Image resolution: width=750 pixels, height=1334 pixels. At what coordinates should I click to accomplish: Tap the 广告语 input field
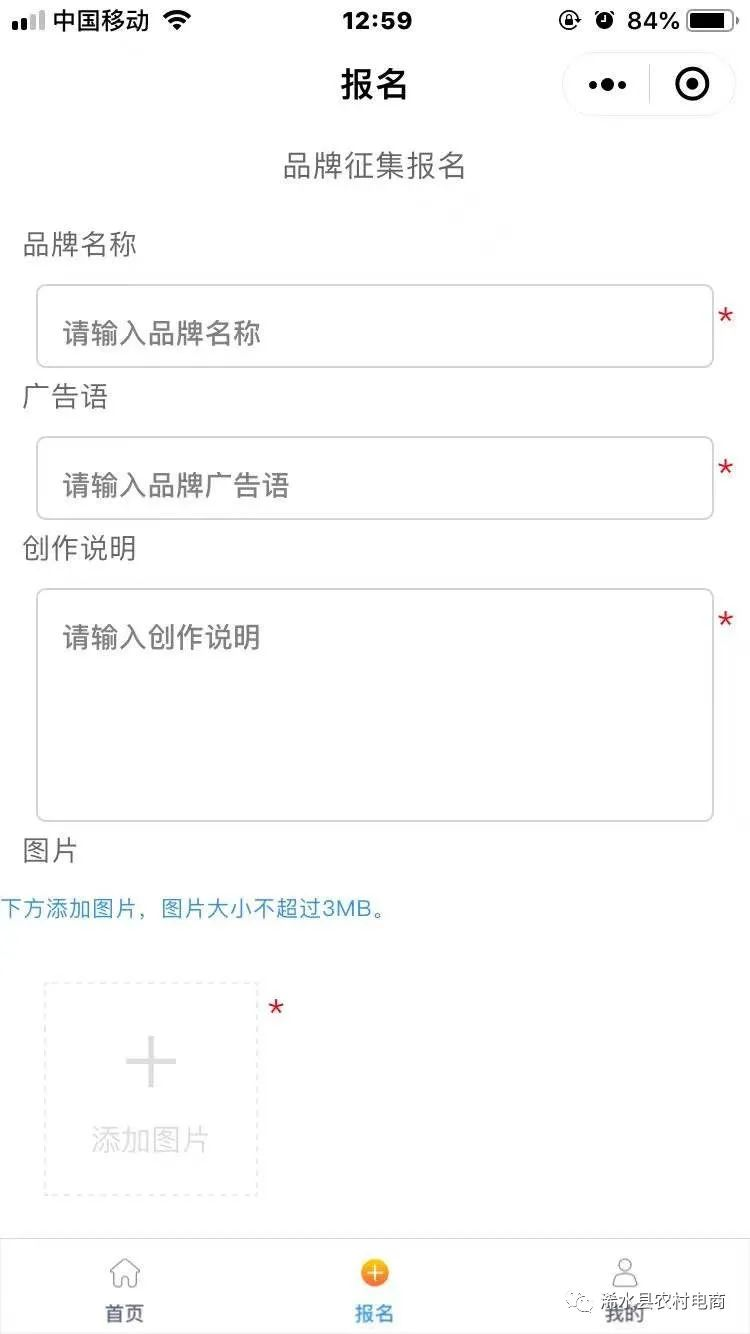coord(374,479)
